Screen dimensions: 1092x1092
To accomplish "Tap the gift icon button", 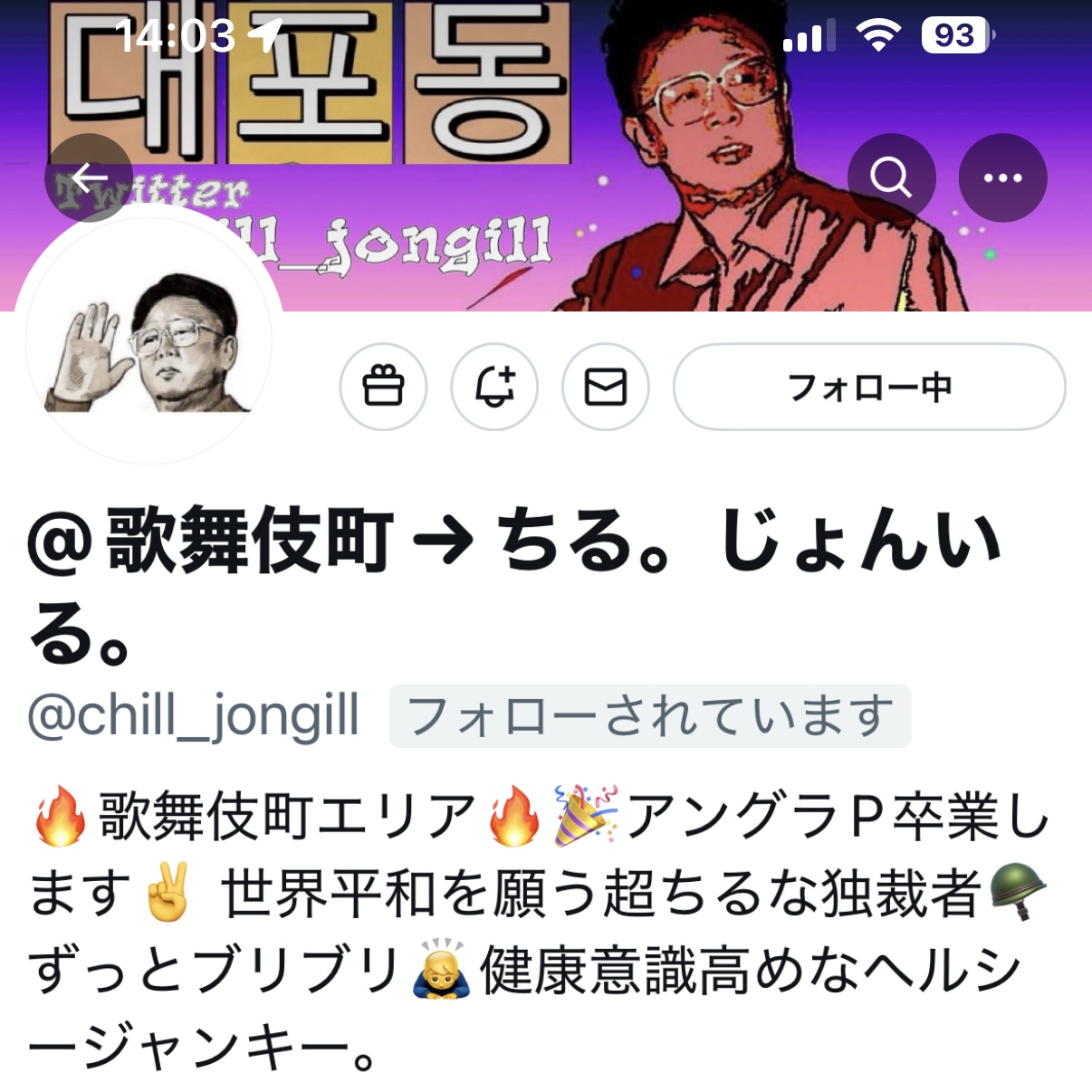I will click(x=383, y=387).
